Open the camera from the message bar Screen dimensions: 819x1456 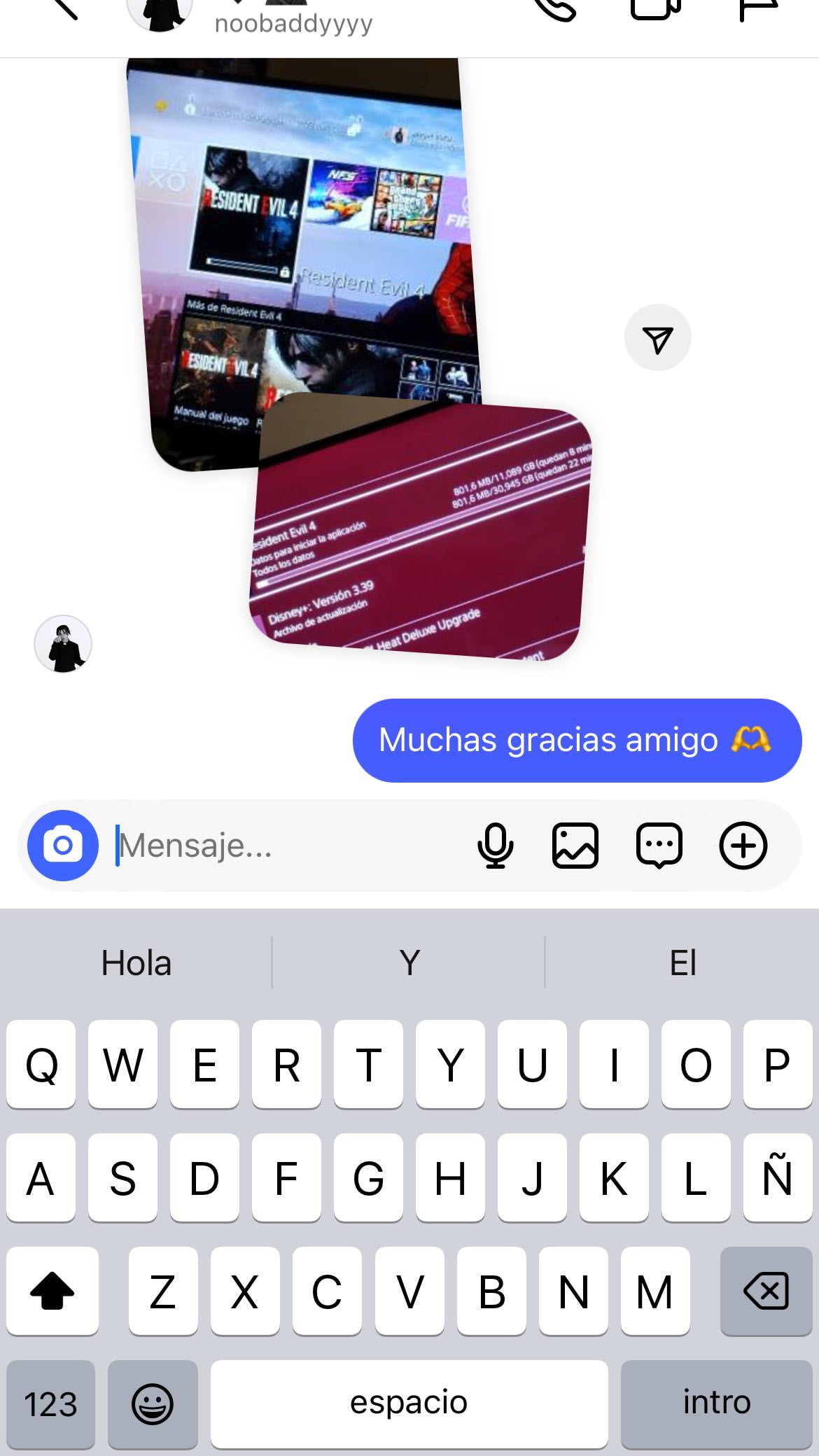coord(63,846)
